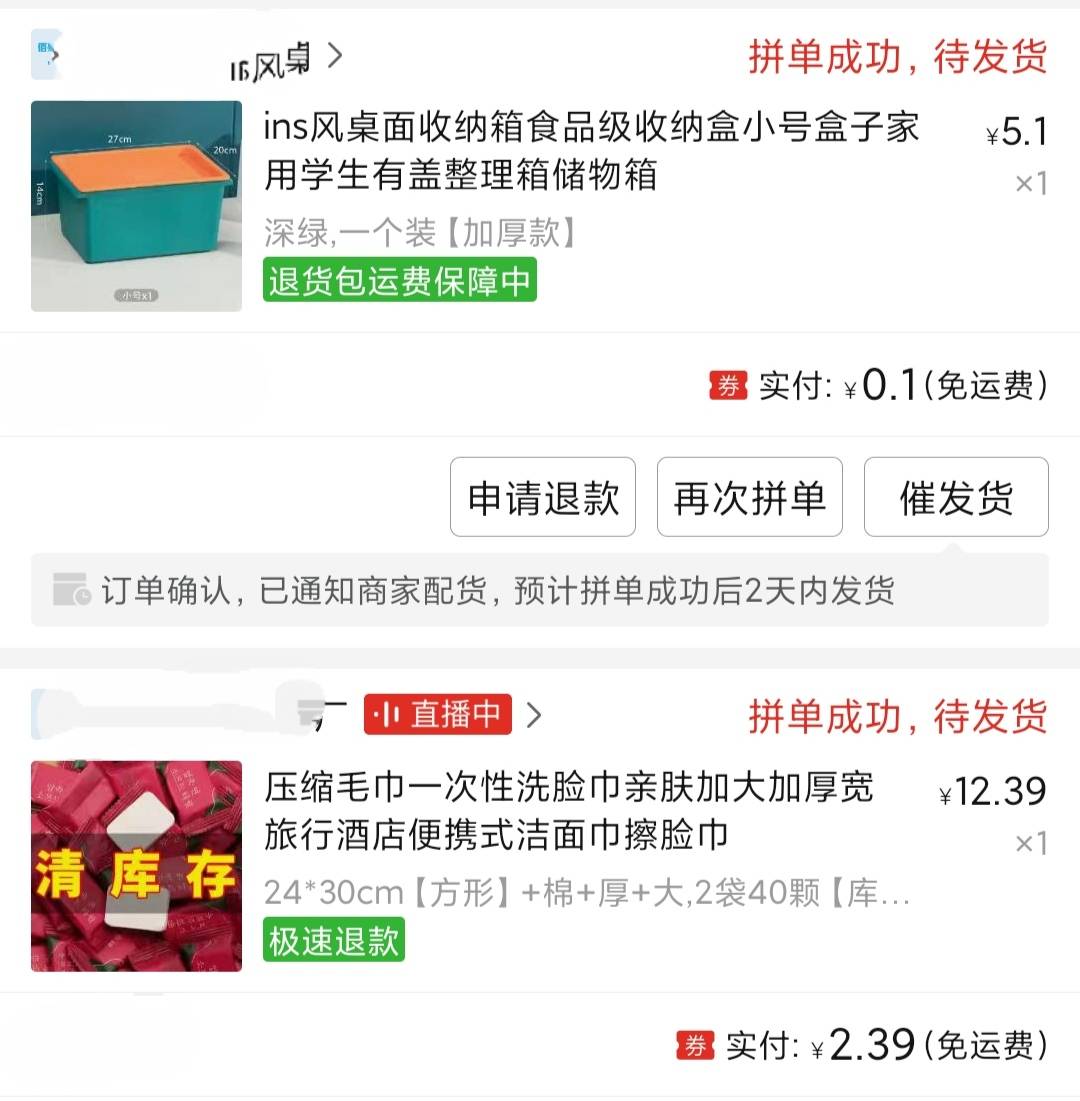The width and height of the screenshot is (1080, 1101).
Task: Expand the arrow after the 直播中 badge
Action: [537, 716]
